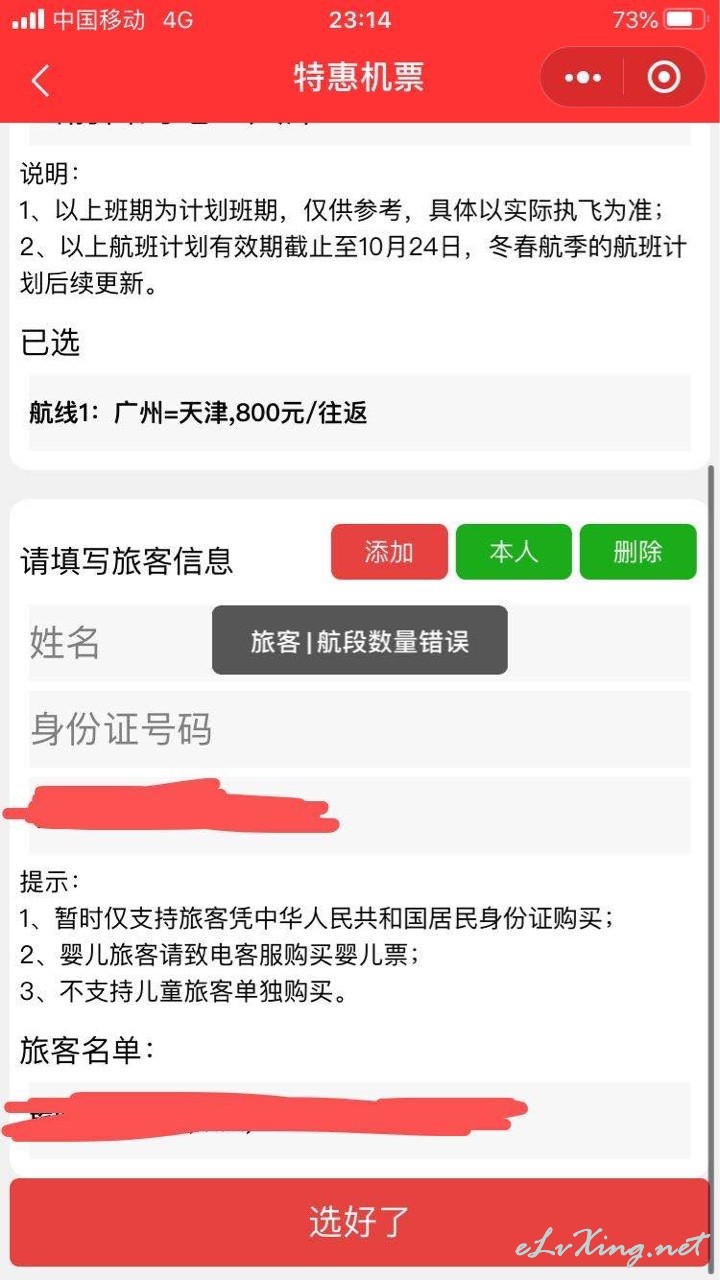Viewport: 720px width, 1280px height.
Task: Confirm with the 选好了 button
Action: coord(360,1222)
